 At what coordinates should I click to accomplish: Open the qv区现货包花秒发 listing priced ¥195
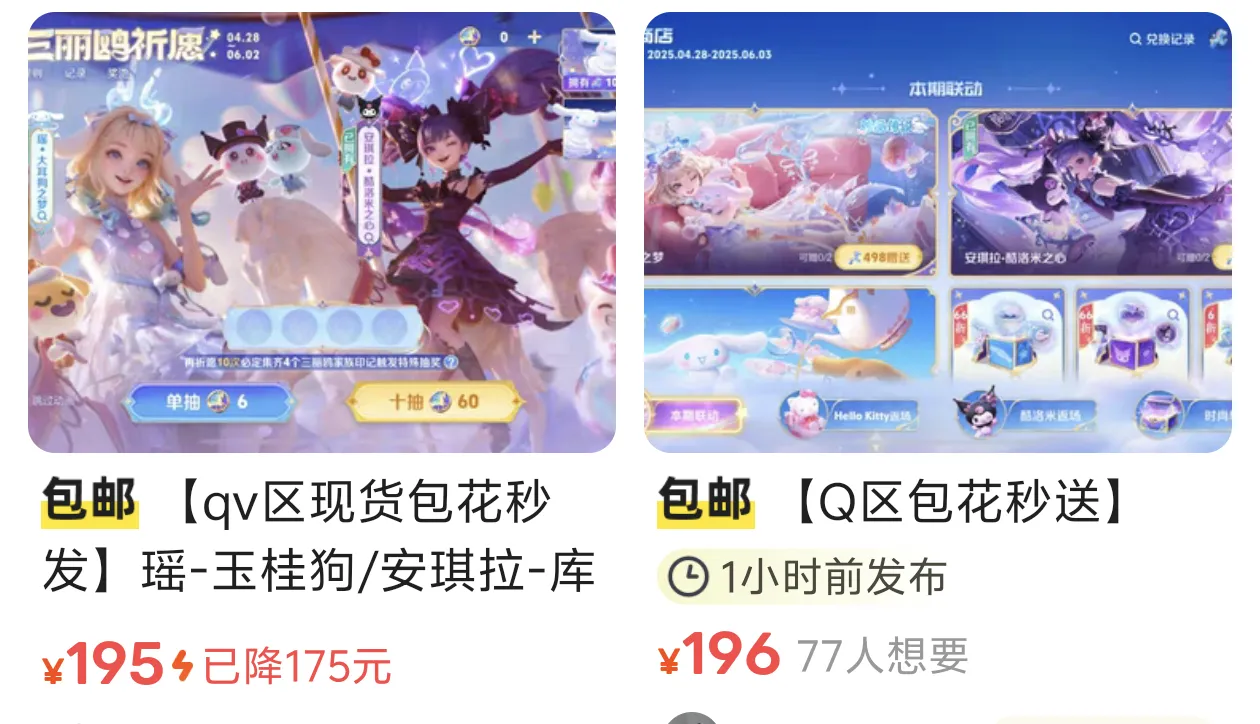click(x=321, y=232)
